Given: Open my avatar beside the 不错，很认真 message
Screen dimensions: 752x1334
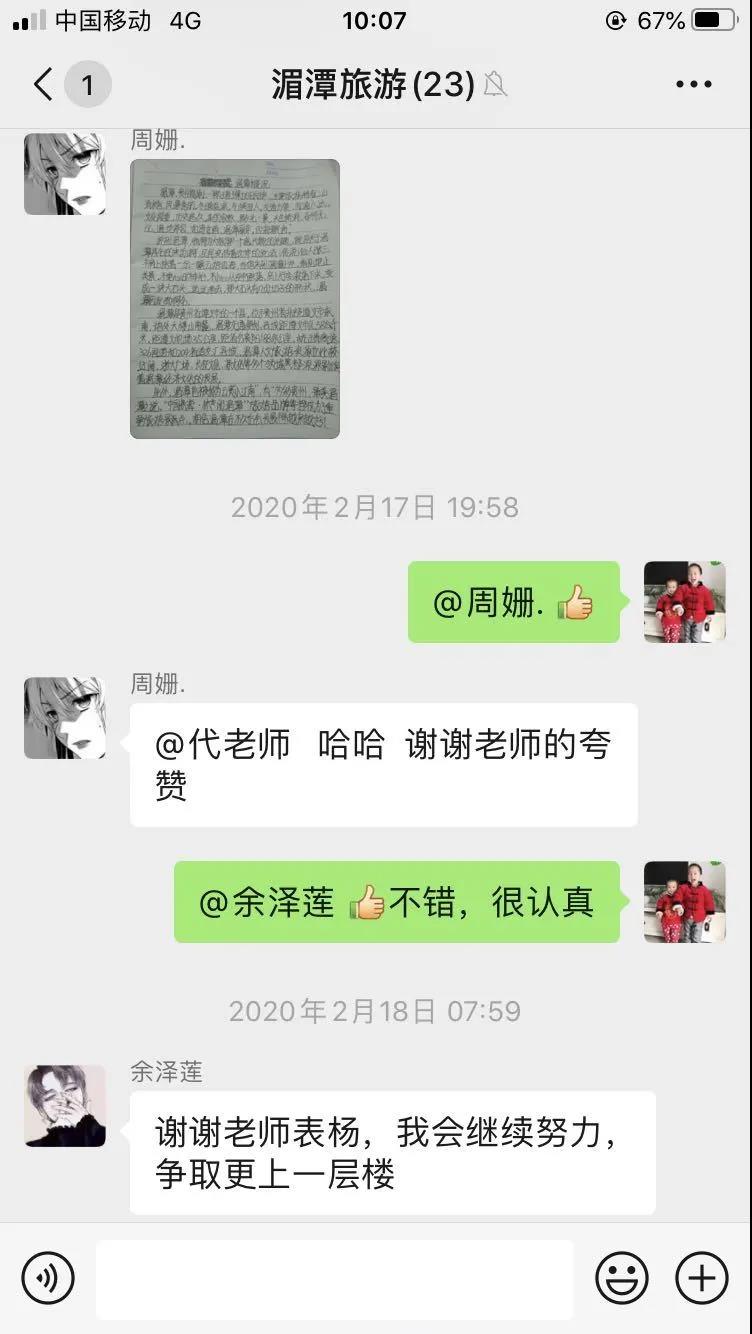Looking at the screenshot, I should pos(684,902).
